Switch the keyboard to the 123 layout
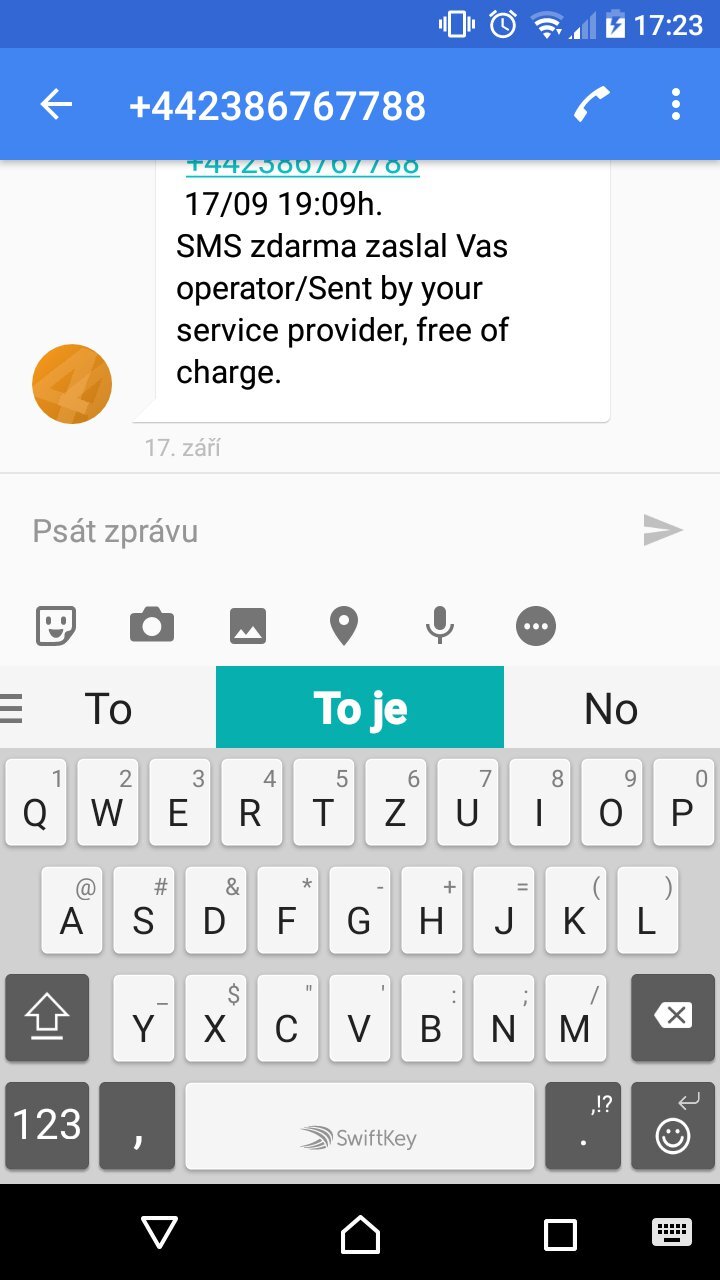This screenshot has width=720, height=1280. pos(47,1125)
